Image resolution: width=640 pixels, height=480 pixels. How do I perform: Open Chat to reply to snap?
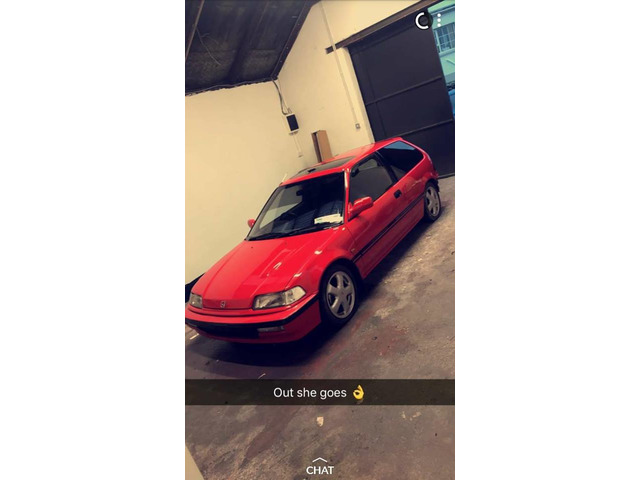coord(320,466)
